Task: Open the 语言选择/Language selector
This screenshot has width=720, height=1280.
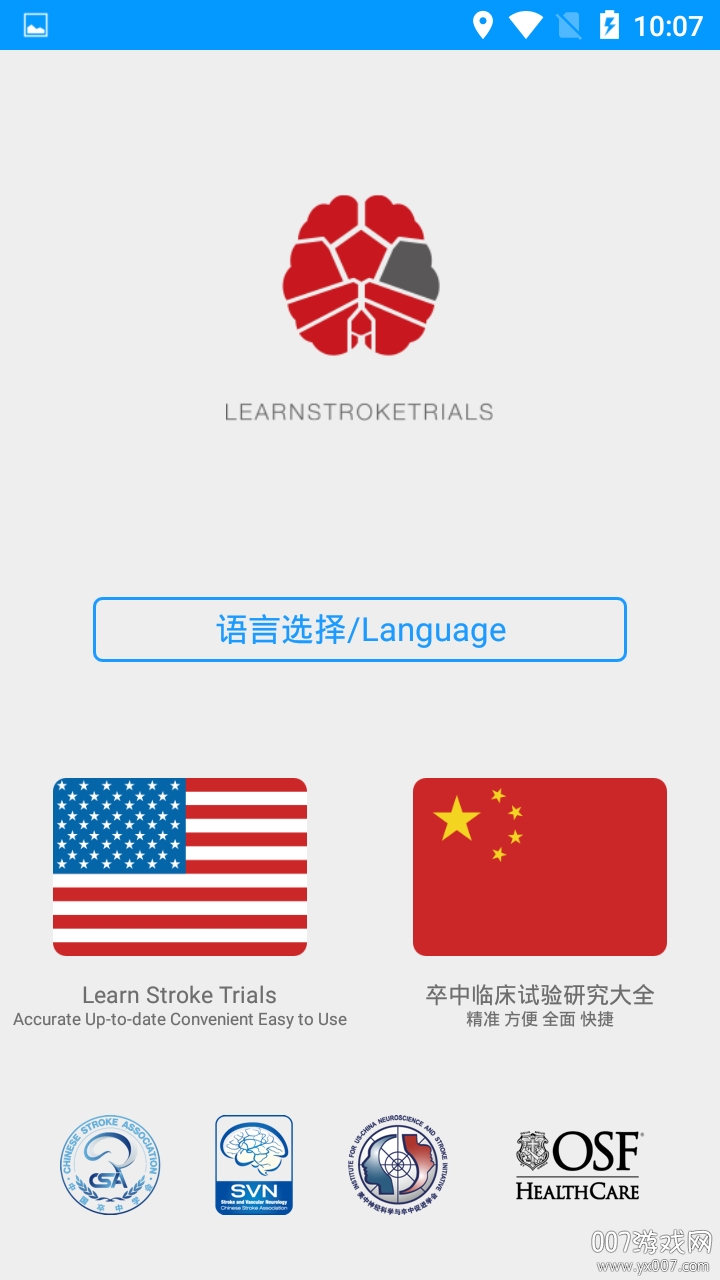Action: [360, 629]
